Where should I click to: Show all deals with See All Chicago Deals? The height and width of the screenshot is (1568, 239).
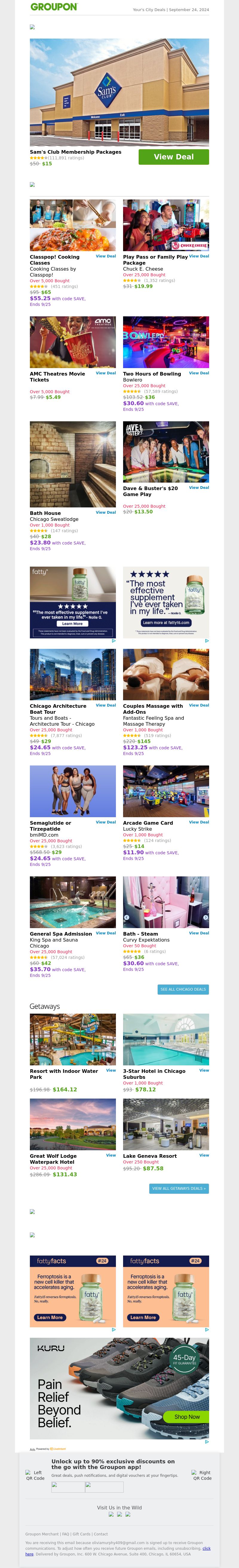point(183,990)
